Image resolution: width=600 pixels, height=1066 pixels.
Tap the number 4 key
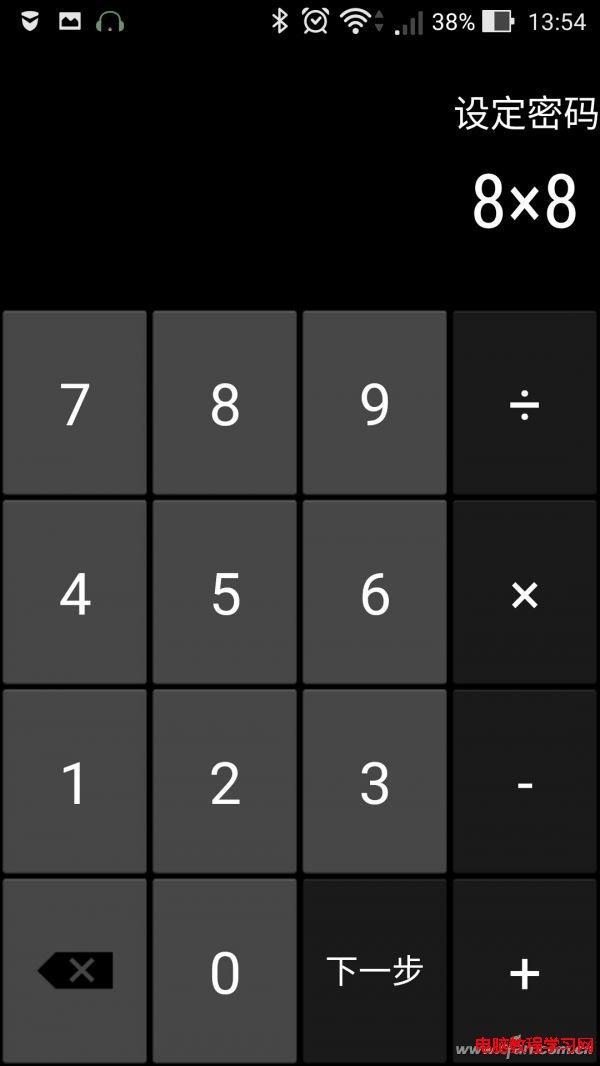[x=75, y=593]
